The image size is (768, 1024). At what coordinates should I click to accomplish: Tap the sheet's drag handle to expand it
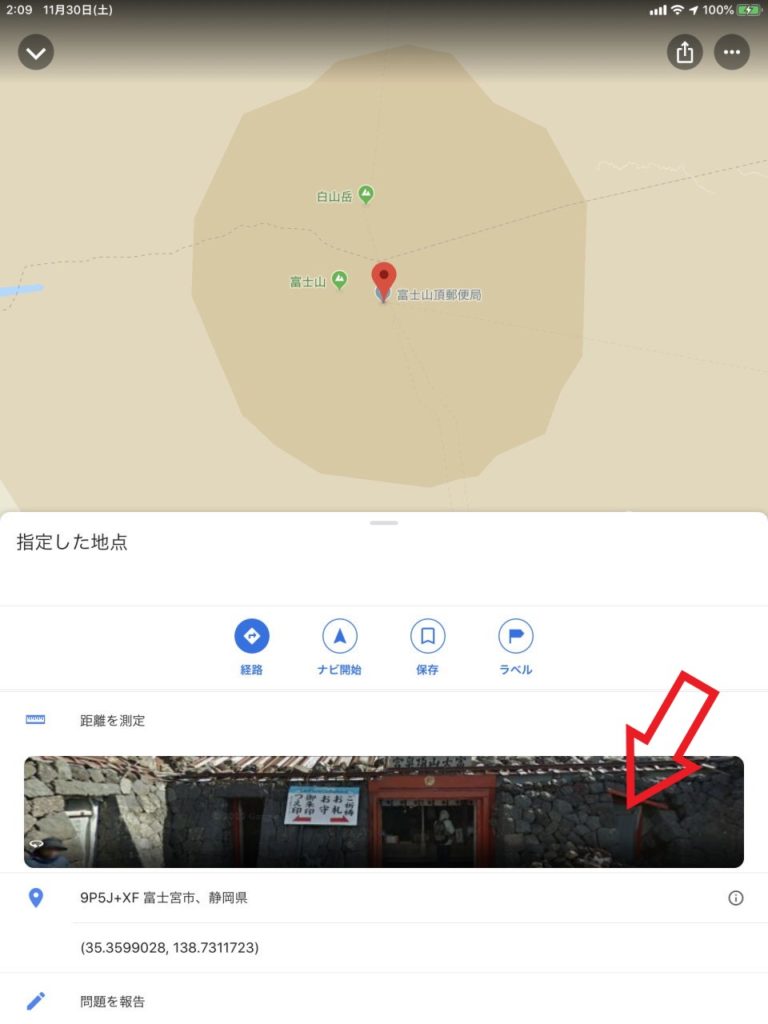click(384, 523)
